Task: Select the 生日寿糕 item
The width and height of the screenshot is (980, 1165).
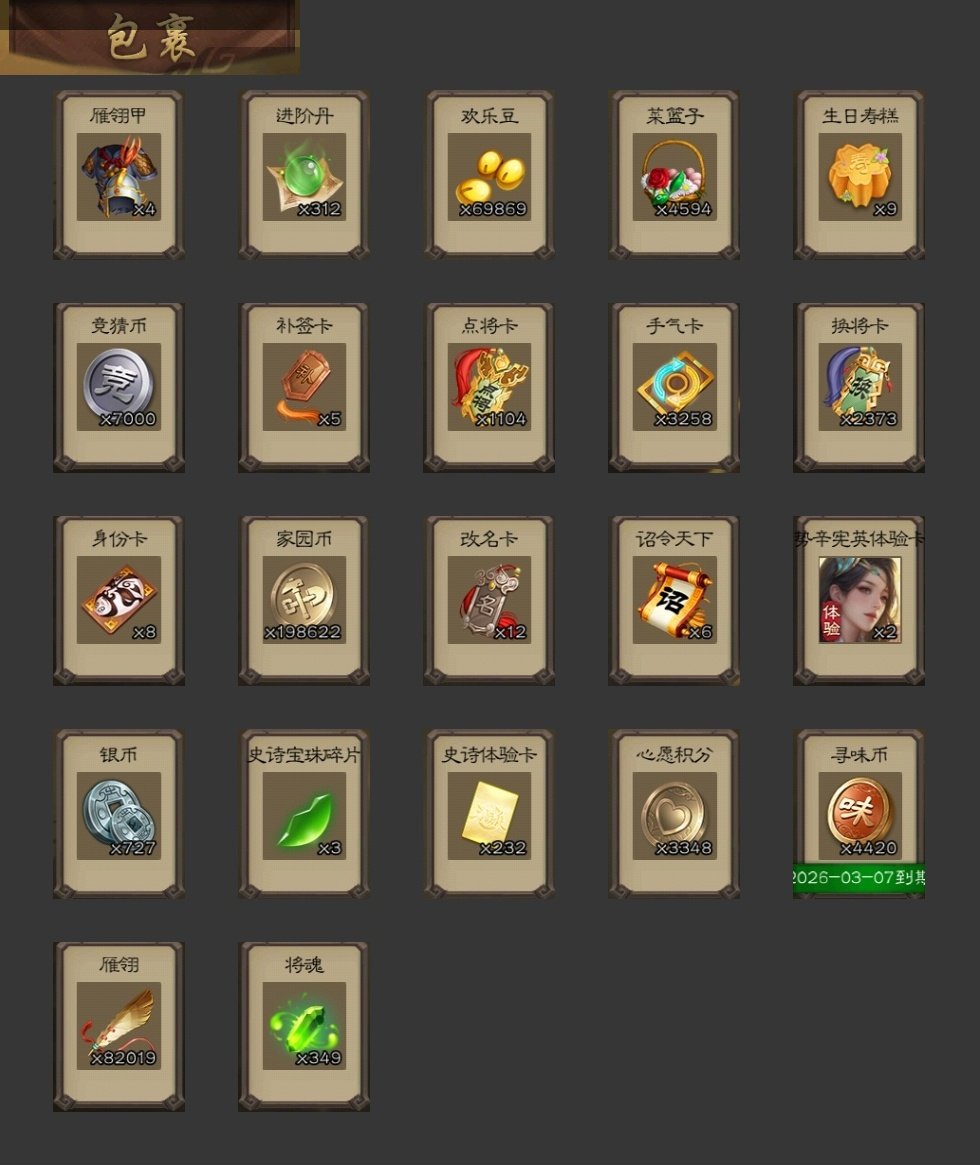Action: coord(859,177)
